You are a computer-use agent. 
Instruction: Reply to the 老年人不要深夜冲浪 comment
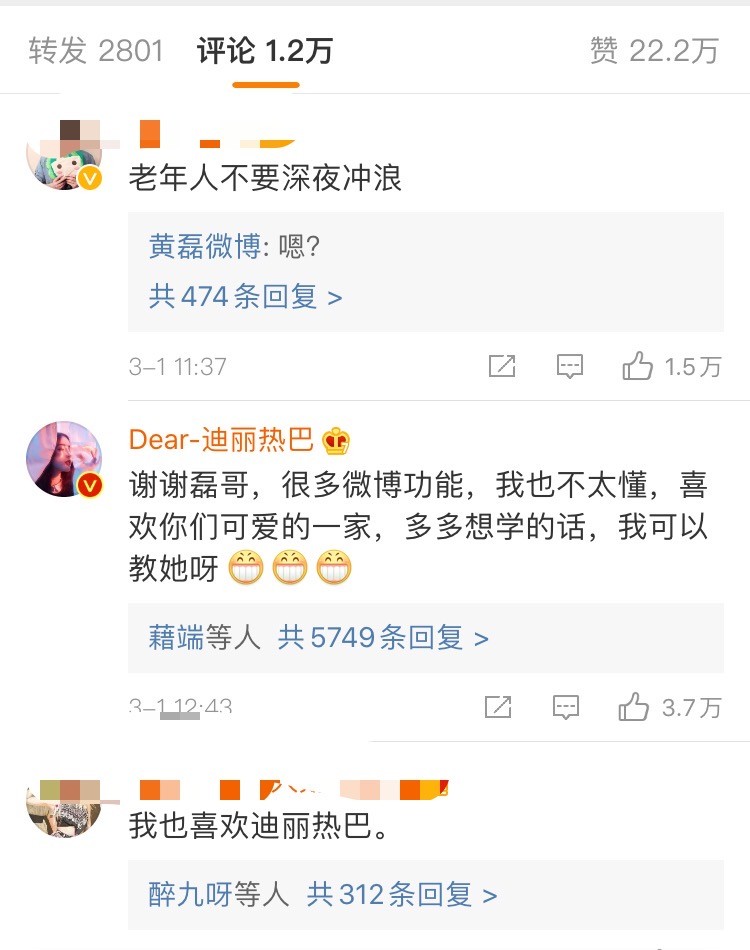coord(569,367)
